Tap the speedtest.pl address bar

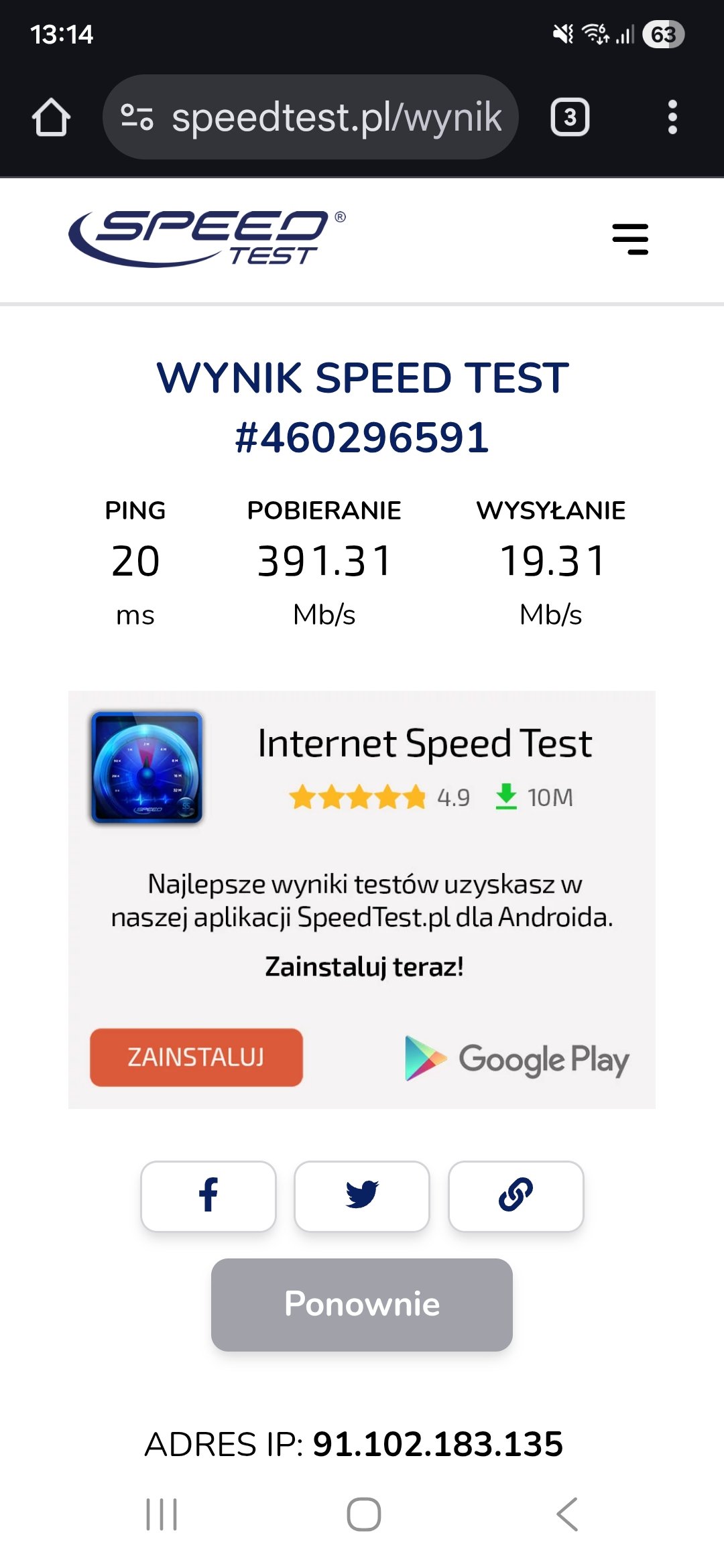tap(335, 117)
